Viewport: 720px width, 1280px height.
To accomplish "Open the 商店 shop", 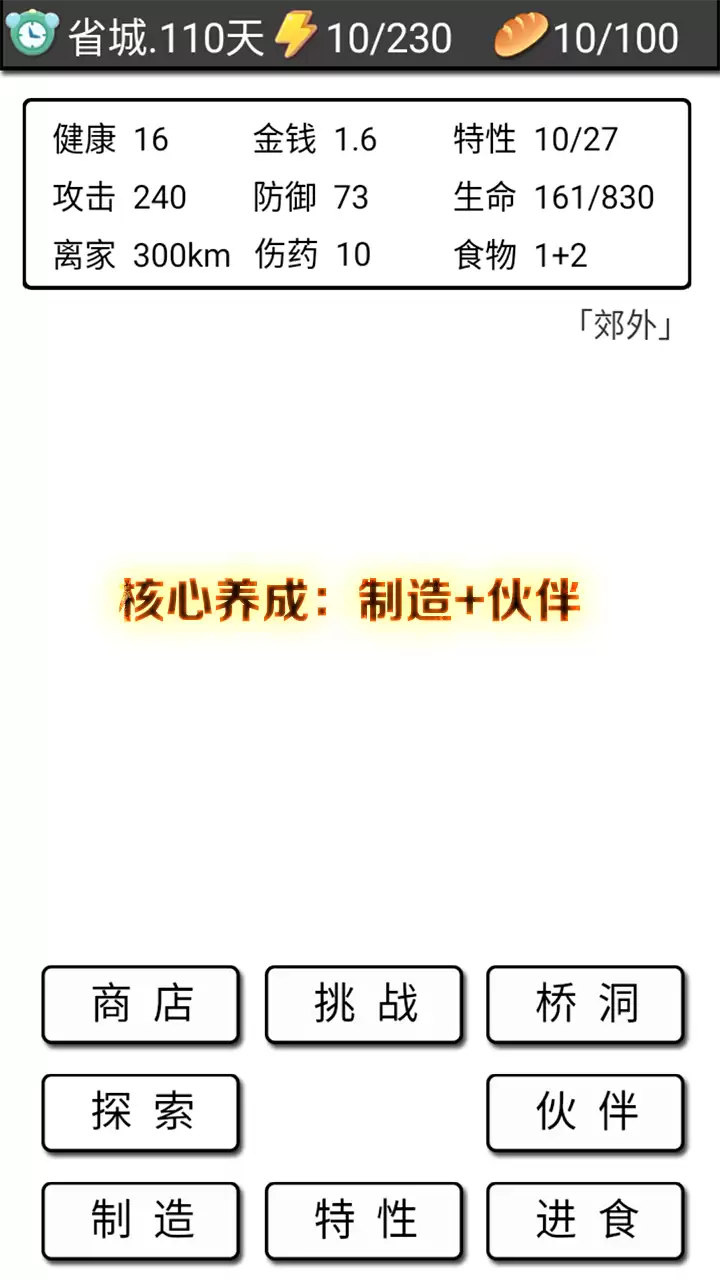I will [141, 1004].
